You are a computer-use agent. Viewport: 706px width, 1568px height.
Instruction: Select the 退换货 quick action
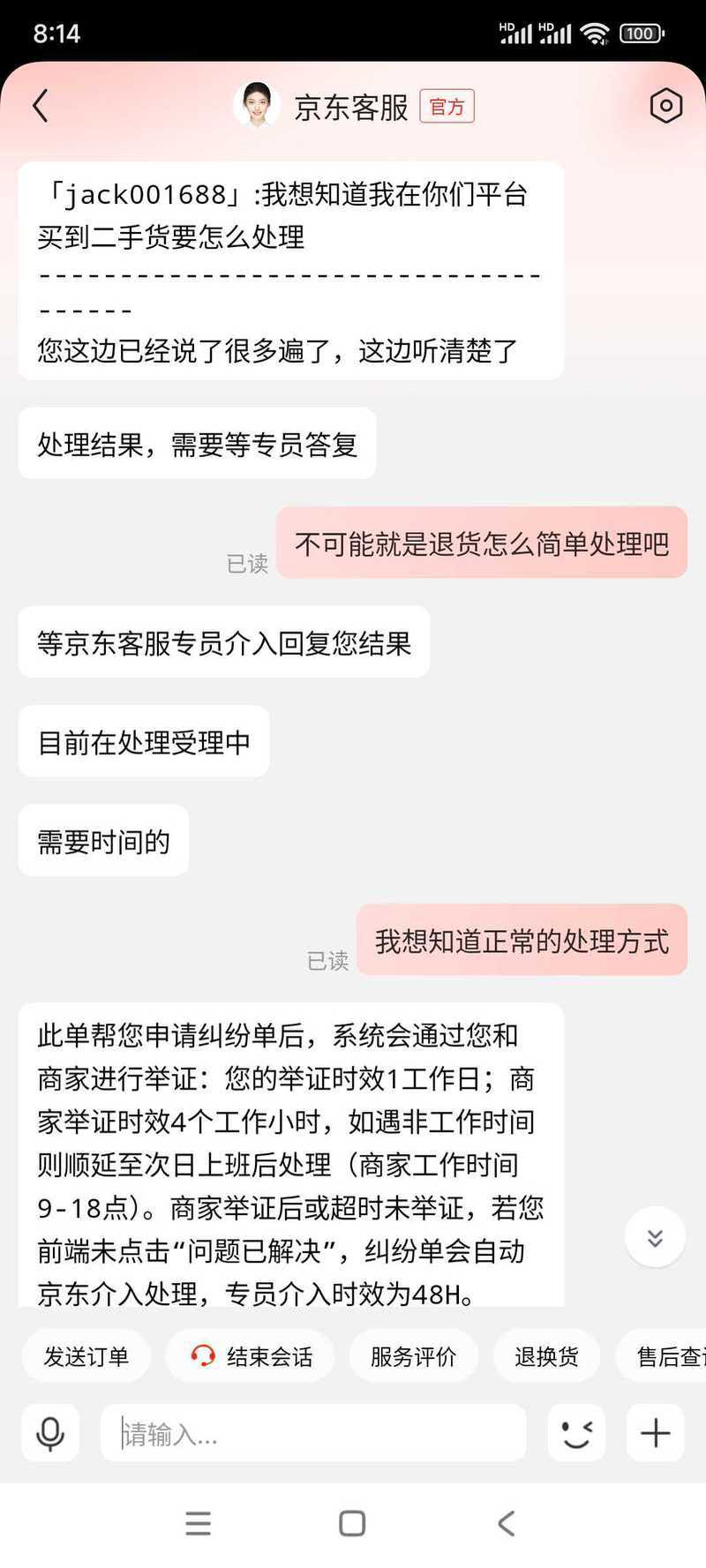click(546, 1356)
